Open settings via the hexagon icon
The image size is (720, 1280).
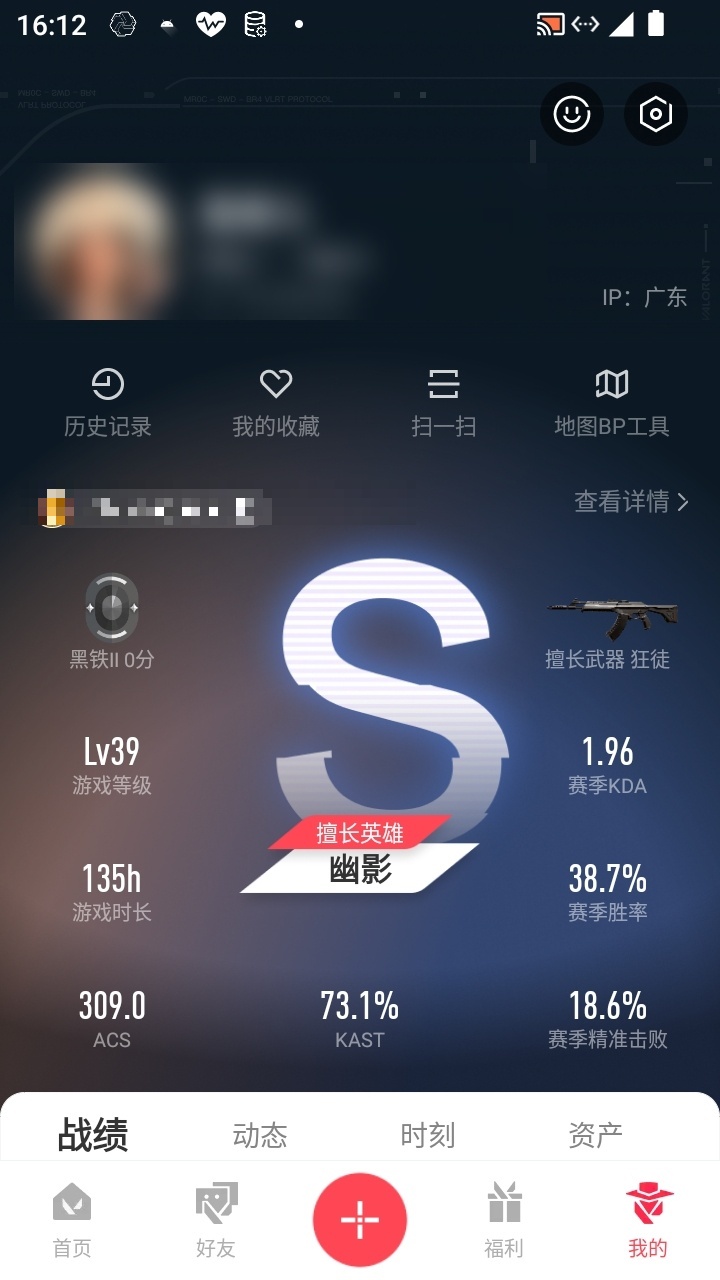click(656, 114)
